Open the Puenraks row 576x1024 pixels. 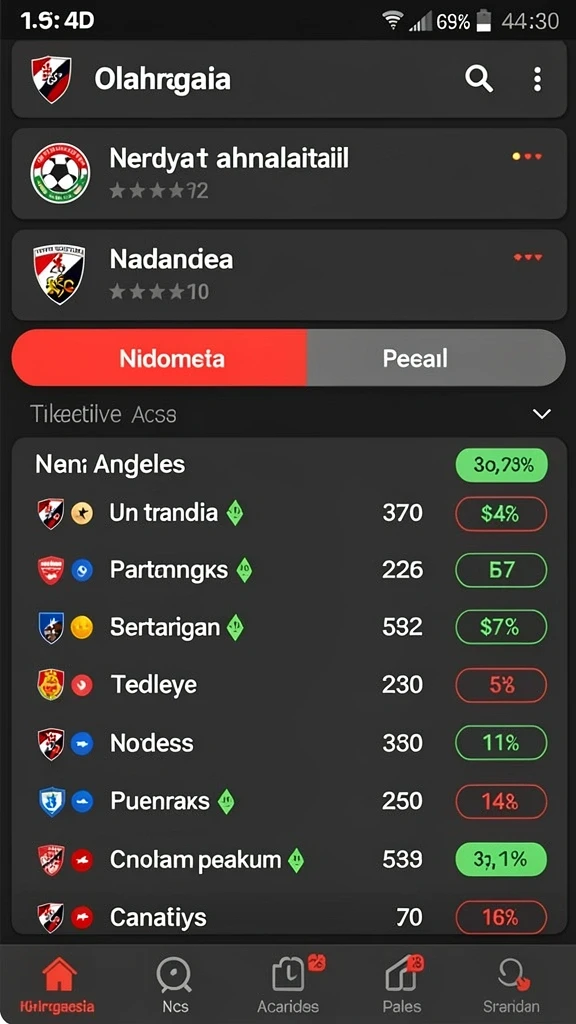click(x=289, y=801)
